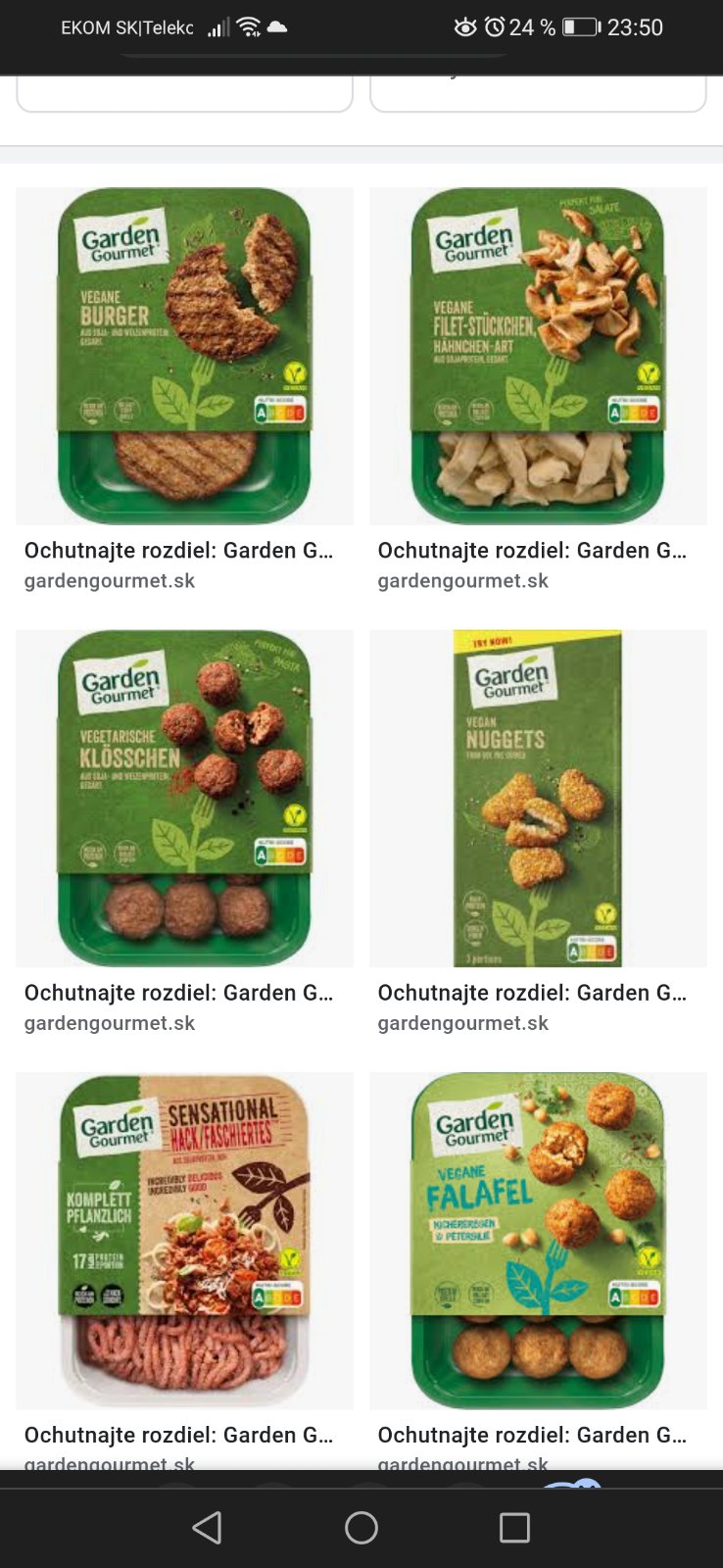
Task: Open the Vegane Filet-Stückchen product image
Action: coord(538,356)
